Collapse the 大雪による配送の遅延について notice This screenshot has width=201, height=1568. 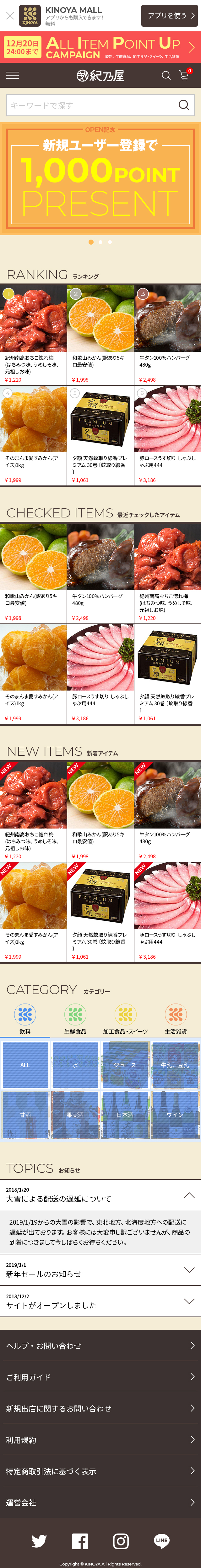tap(189, 1195)
